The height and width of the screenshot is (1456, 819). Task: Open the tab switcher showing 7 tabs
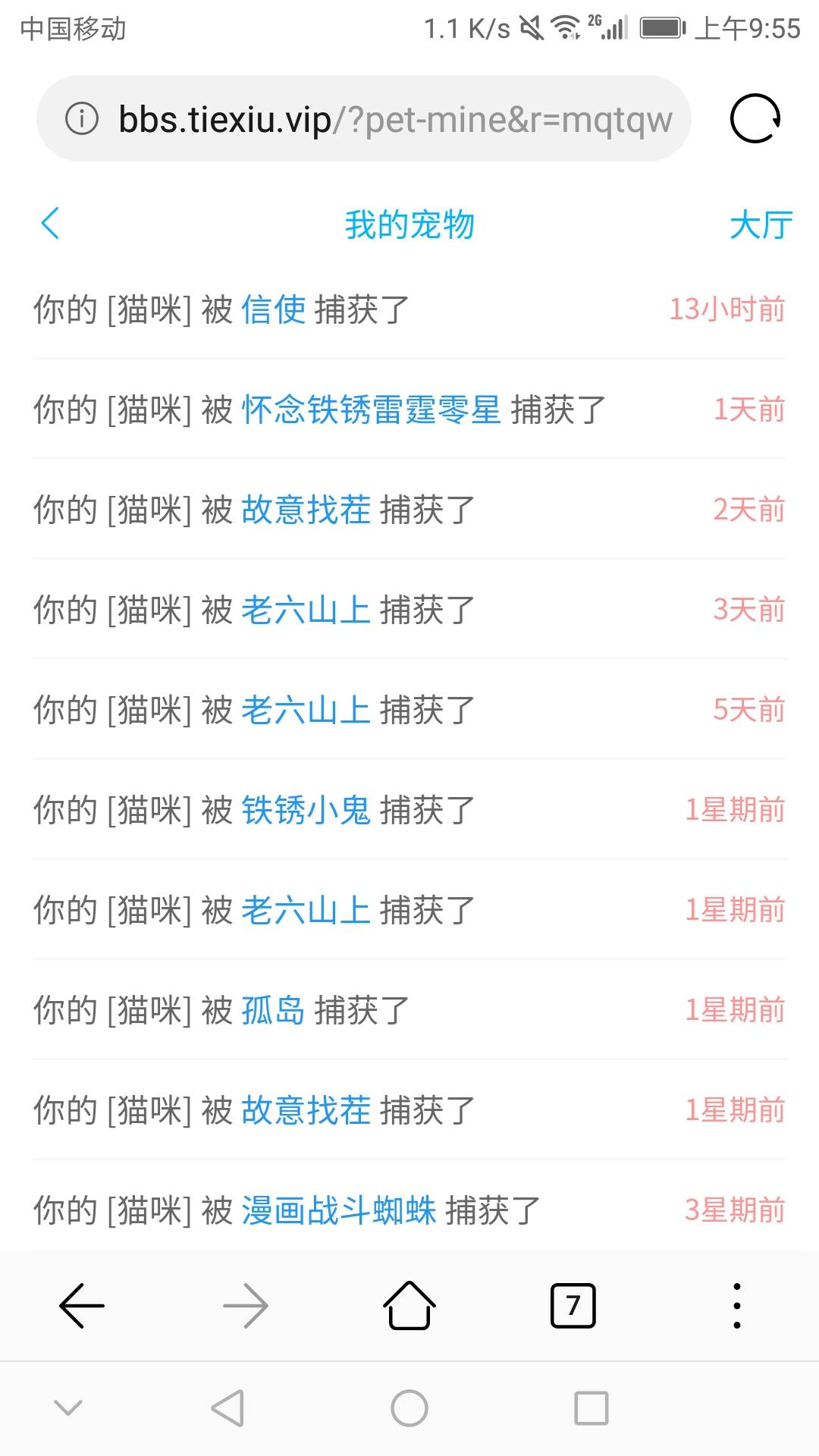[573, 1306]
